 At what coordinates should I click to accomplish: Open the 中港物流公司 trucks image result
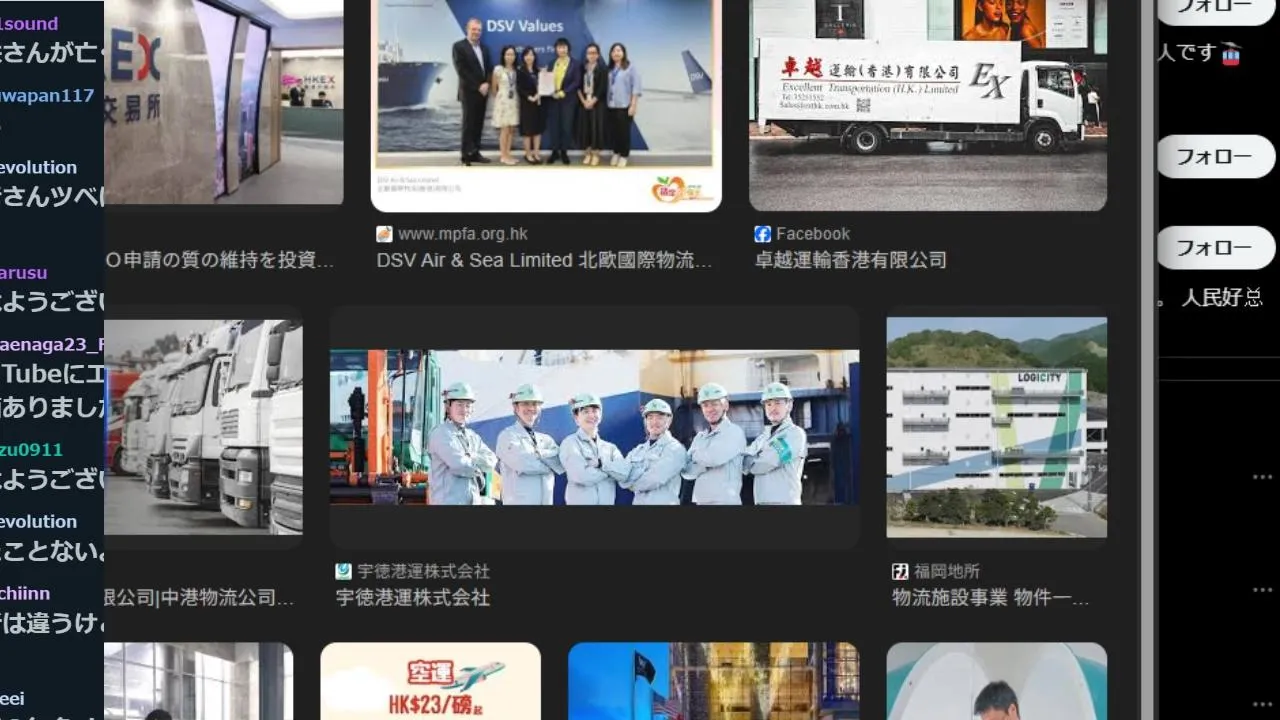(204, 427)
